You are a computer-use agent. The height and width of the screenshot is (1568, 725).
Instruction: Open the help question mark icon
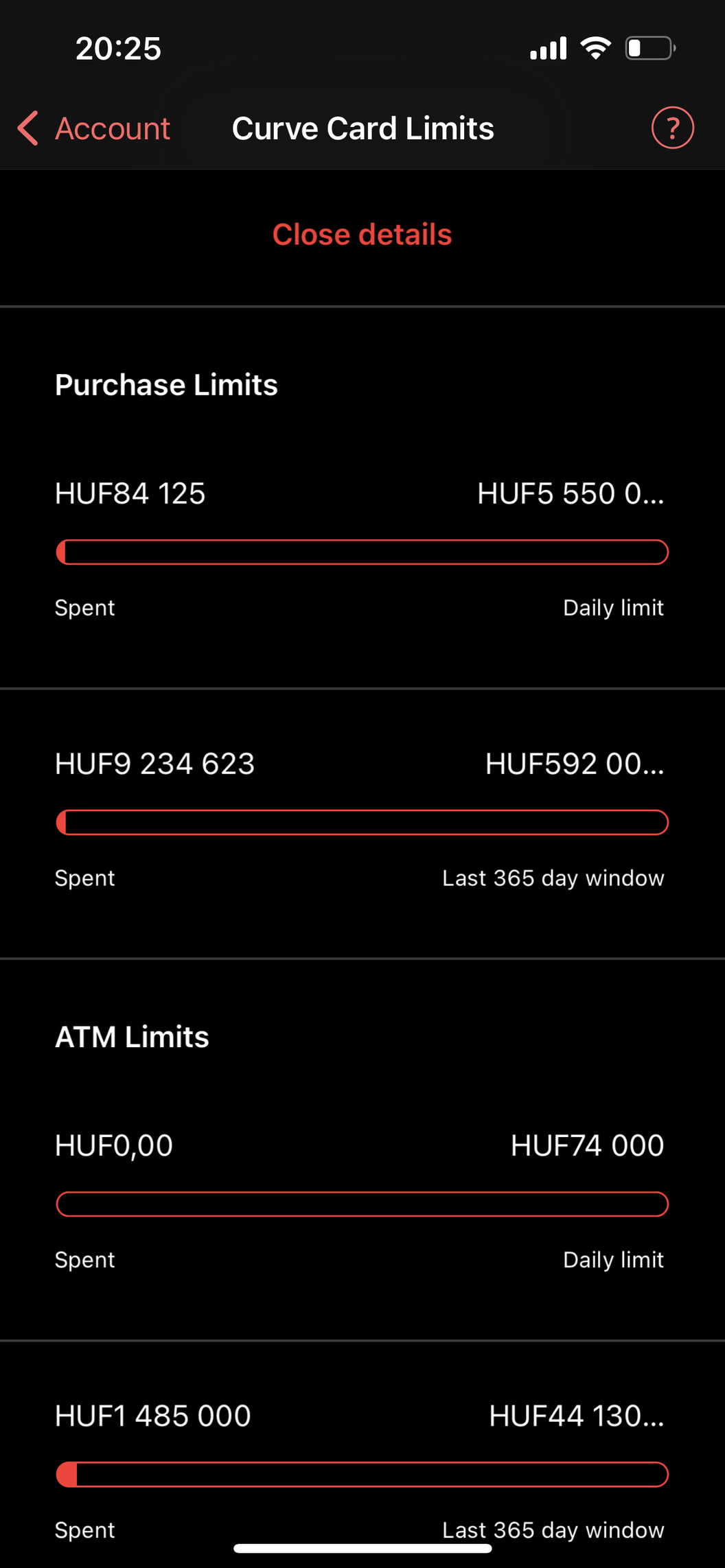coord(672,128)
